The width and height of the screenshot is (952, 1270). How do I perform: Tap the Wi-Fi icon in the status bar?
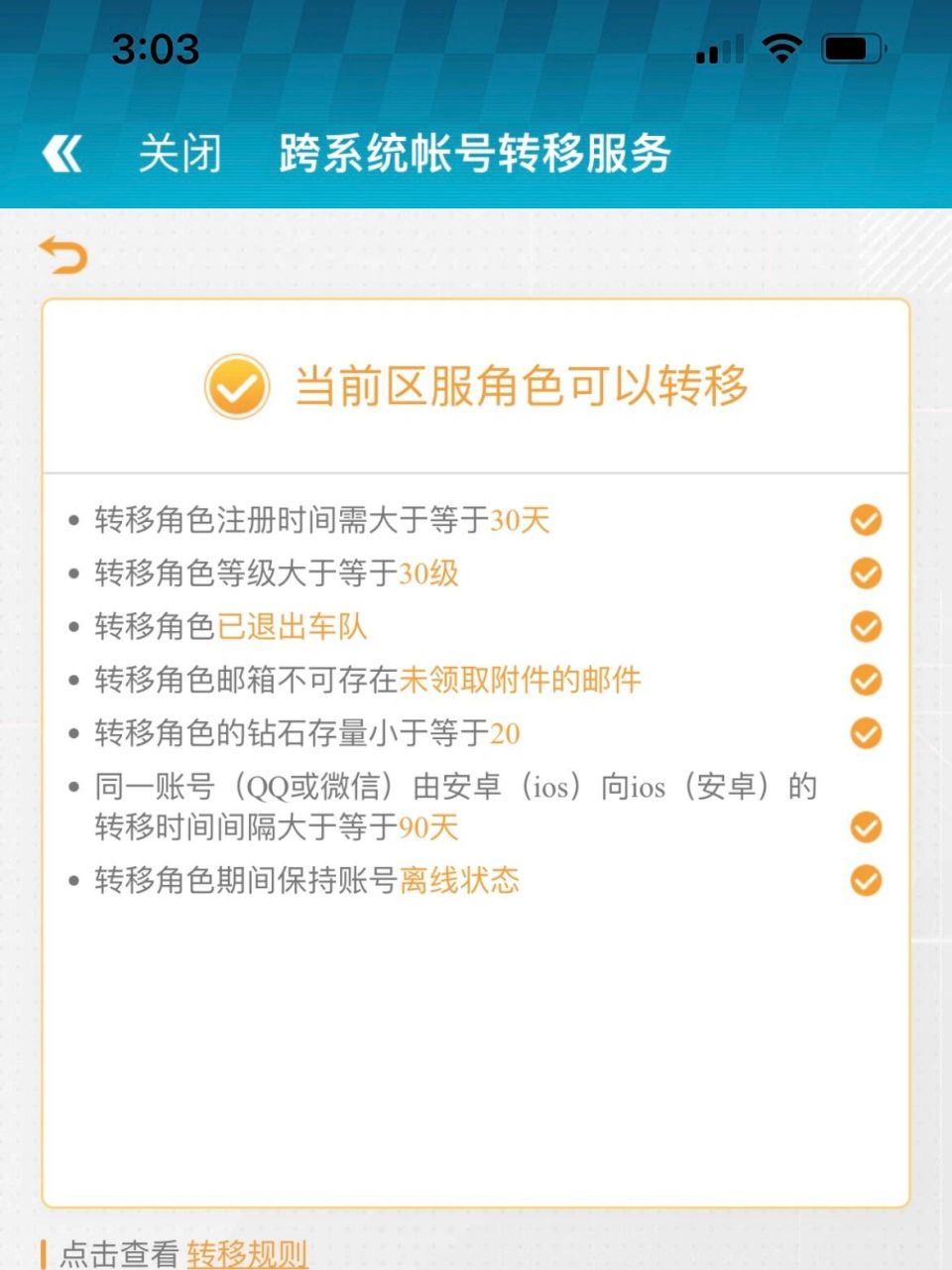tap(781, 47)
